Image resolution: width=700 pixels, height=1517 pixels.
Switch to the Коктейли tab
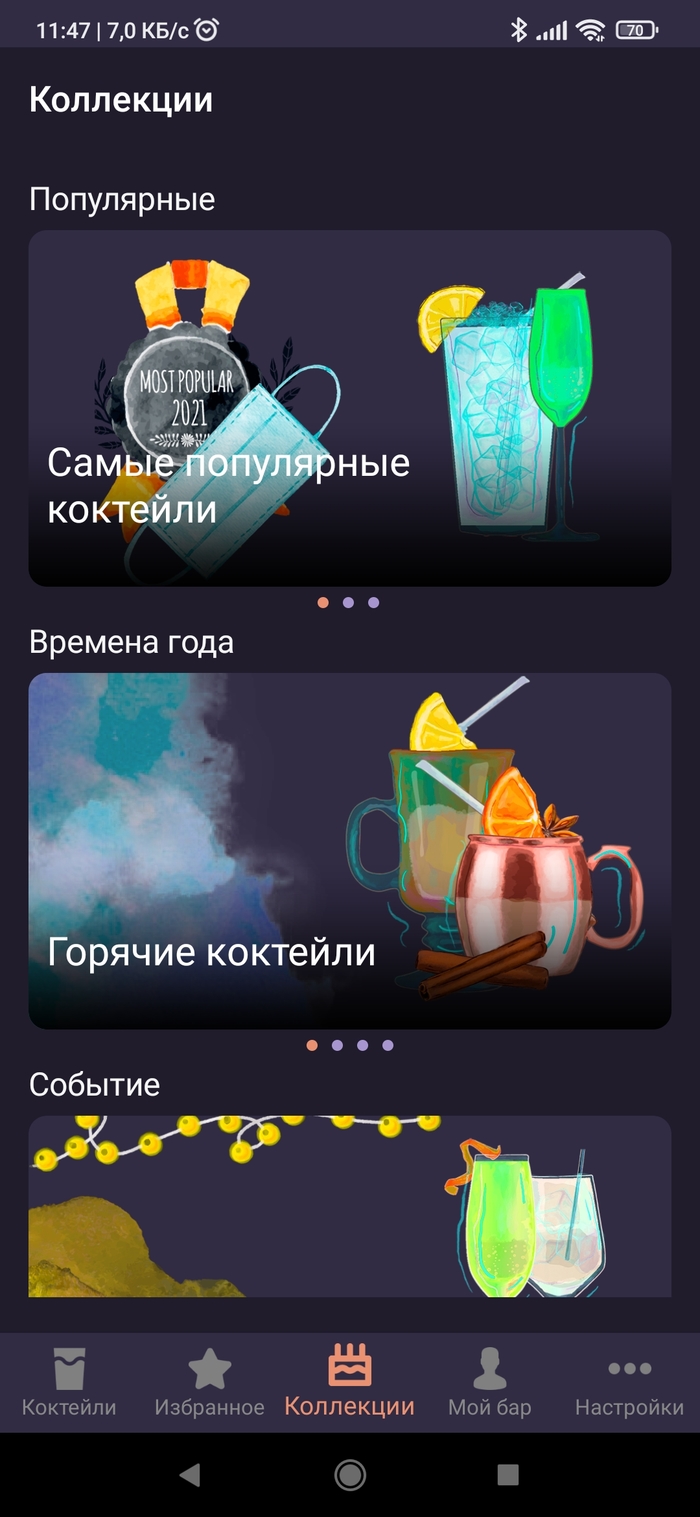coord(69,1382)
